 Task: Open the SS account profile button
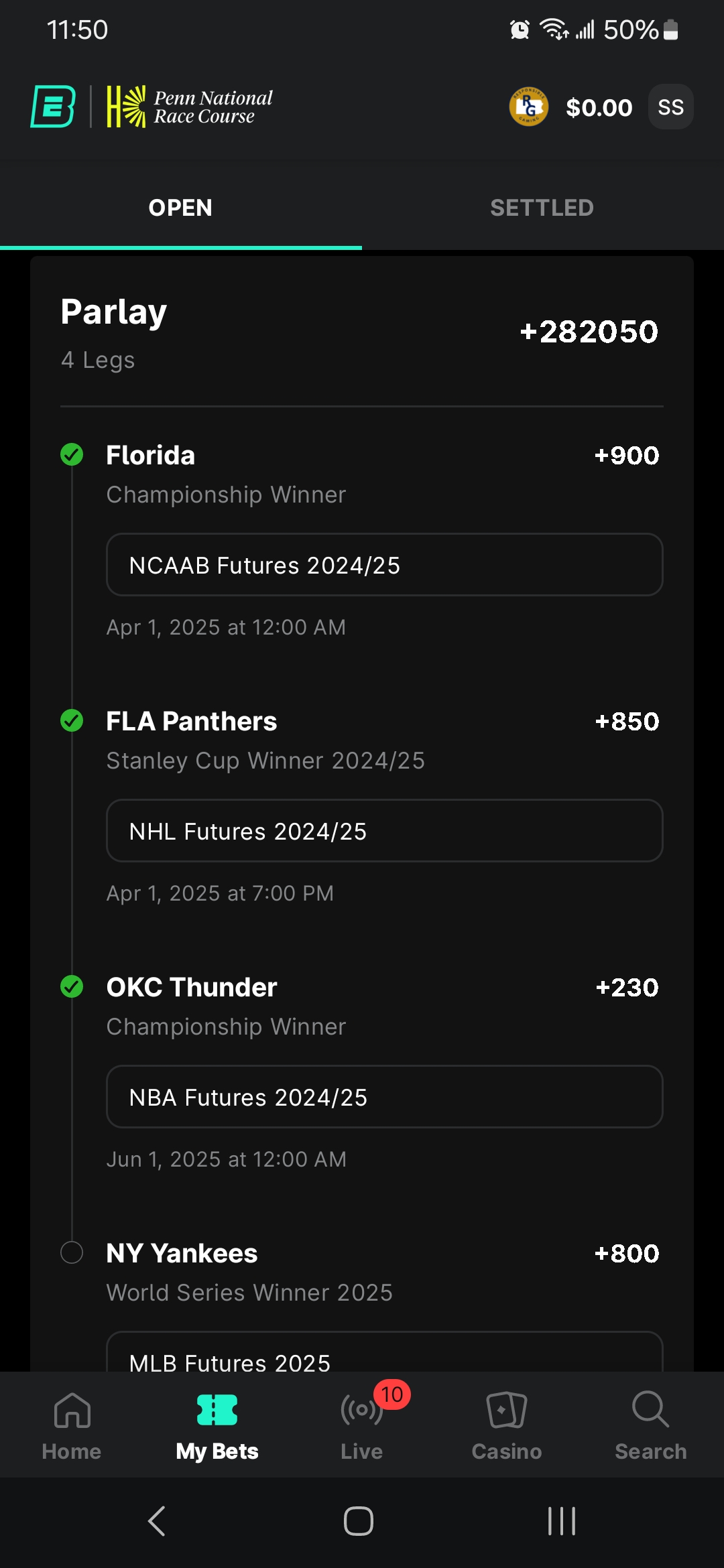[670, 107]
